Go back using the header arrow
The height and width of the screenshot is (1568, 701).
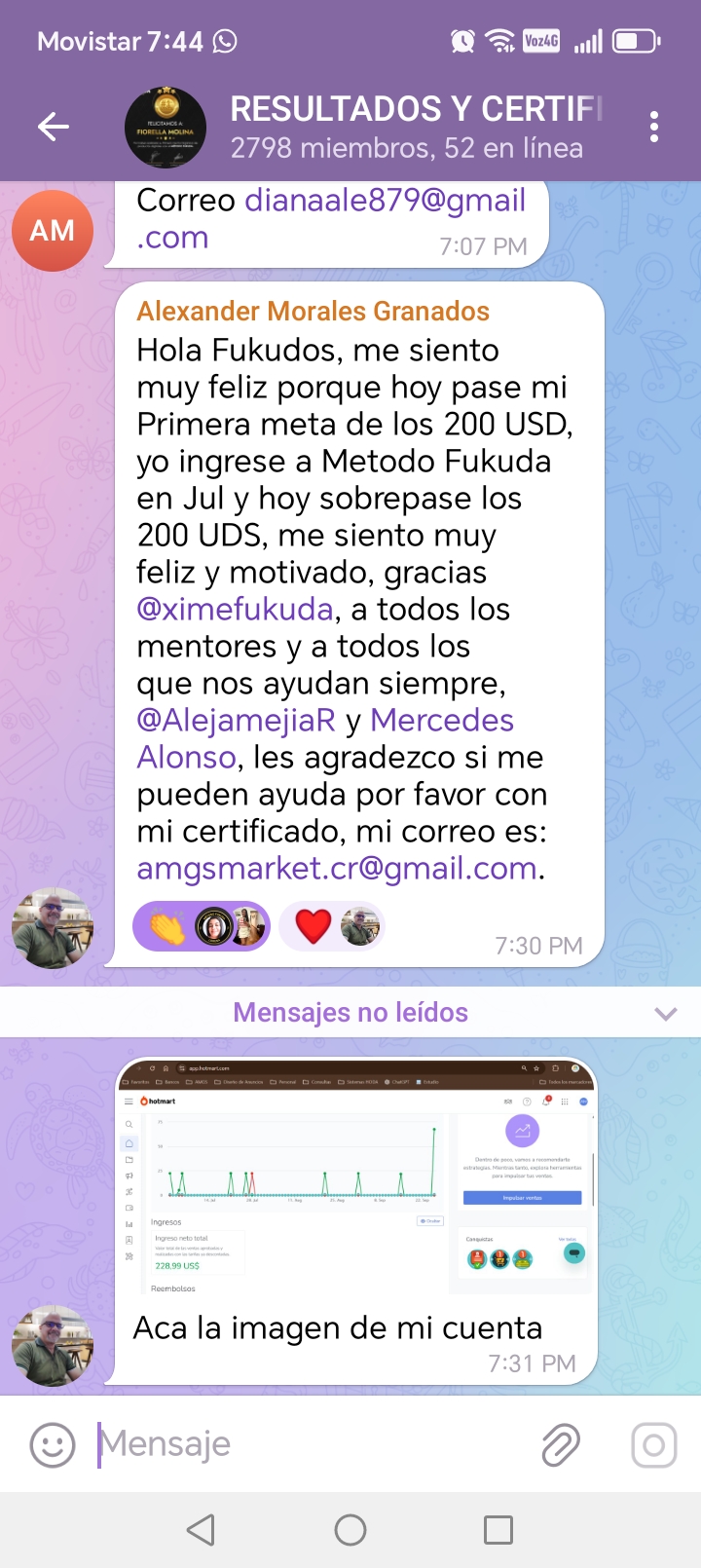[54, 127]
